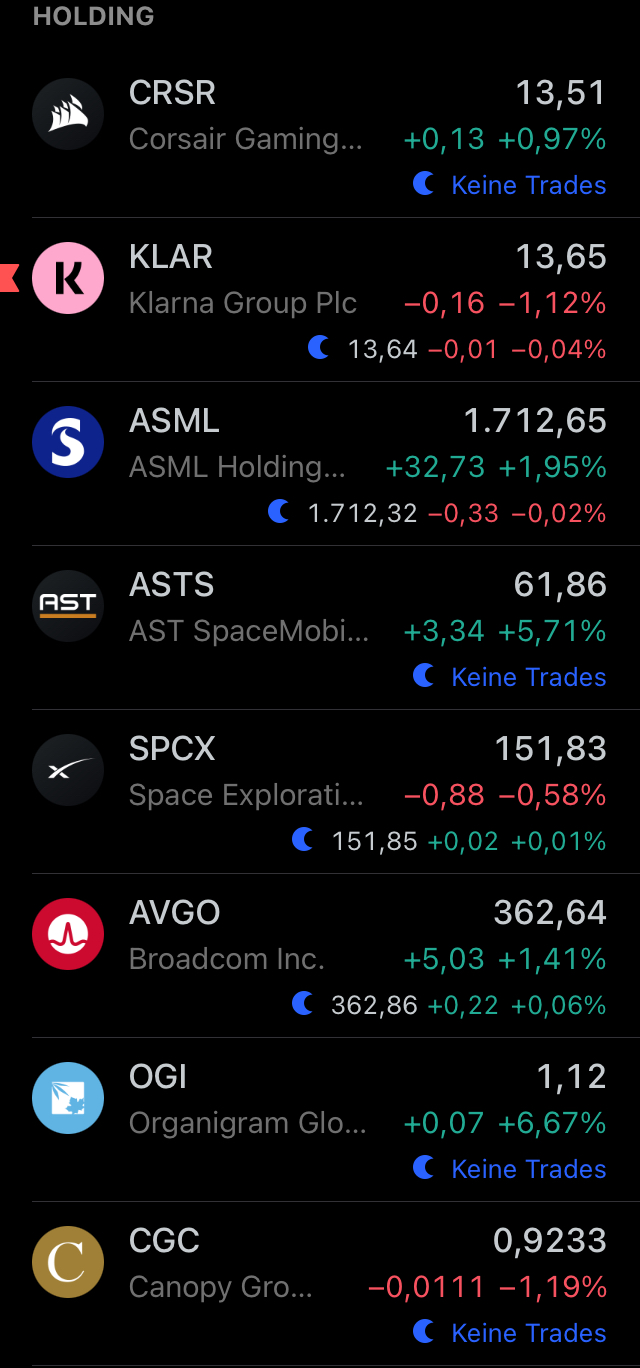View ASML Holding details
This screenshot has height=1368, width=640.
pos(320,464)
